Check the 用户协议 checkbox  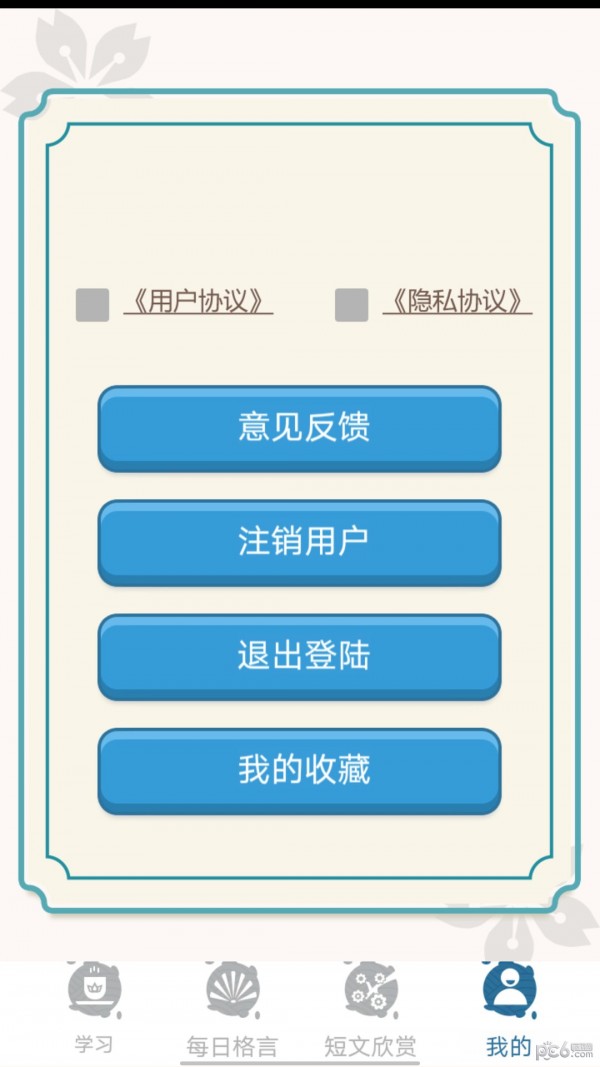click(92, 305)
